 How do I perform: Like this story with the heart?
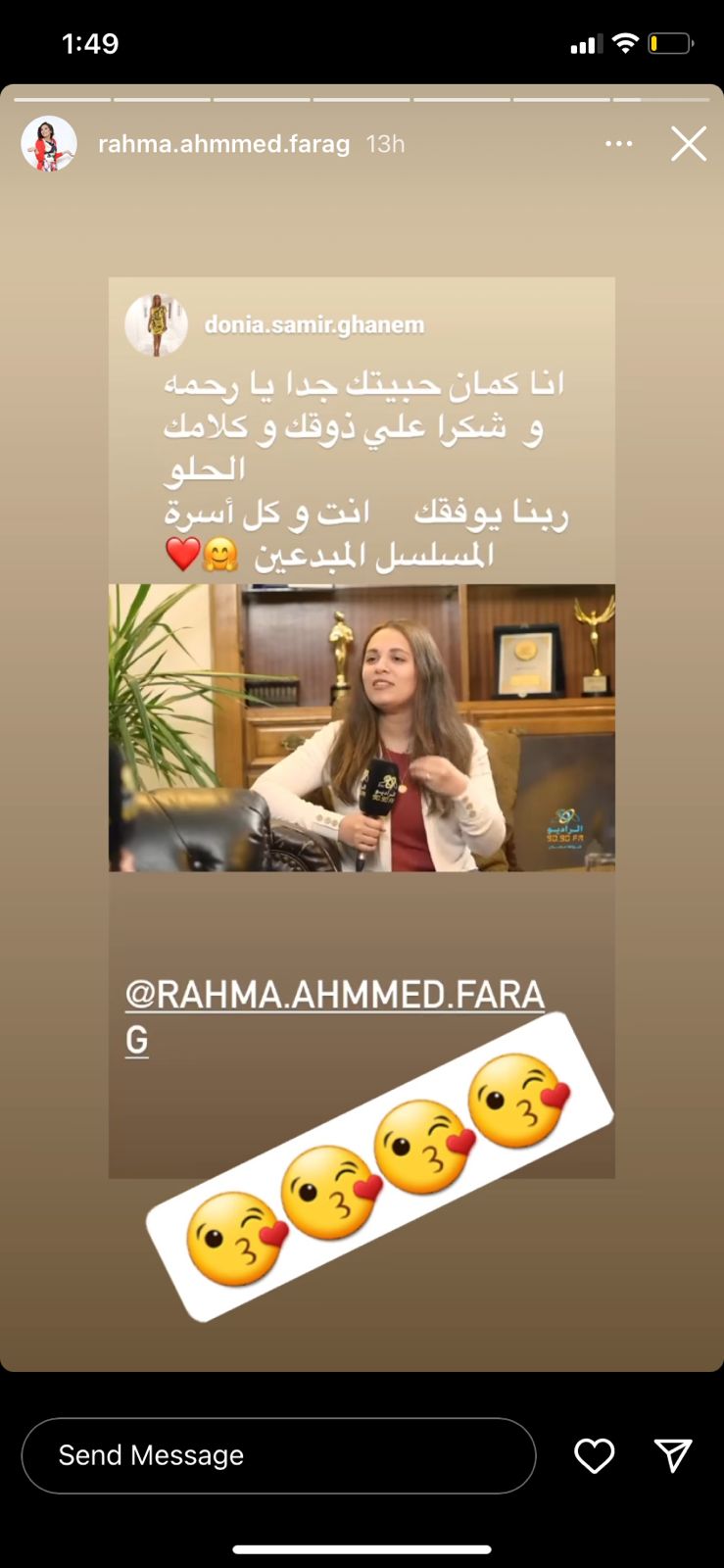pos(594,1455)
